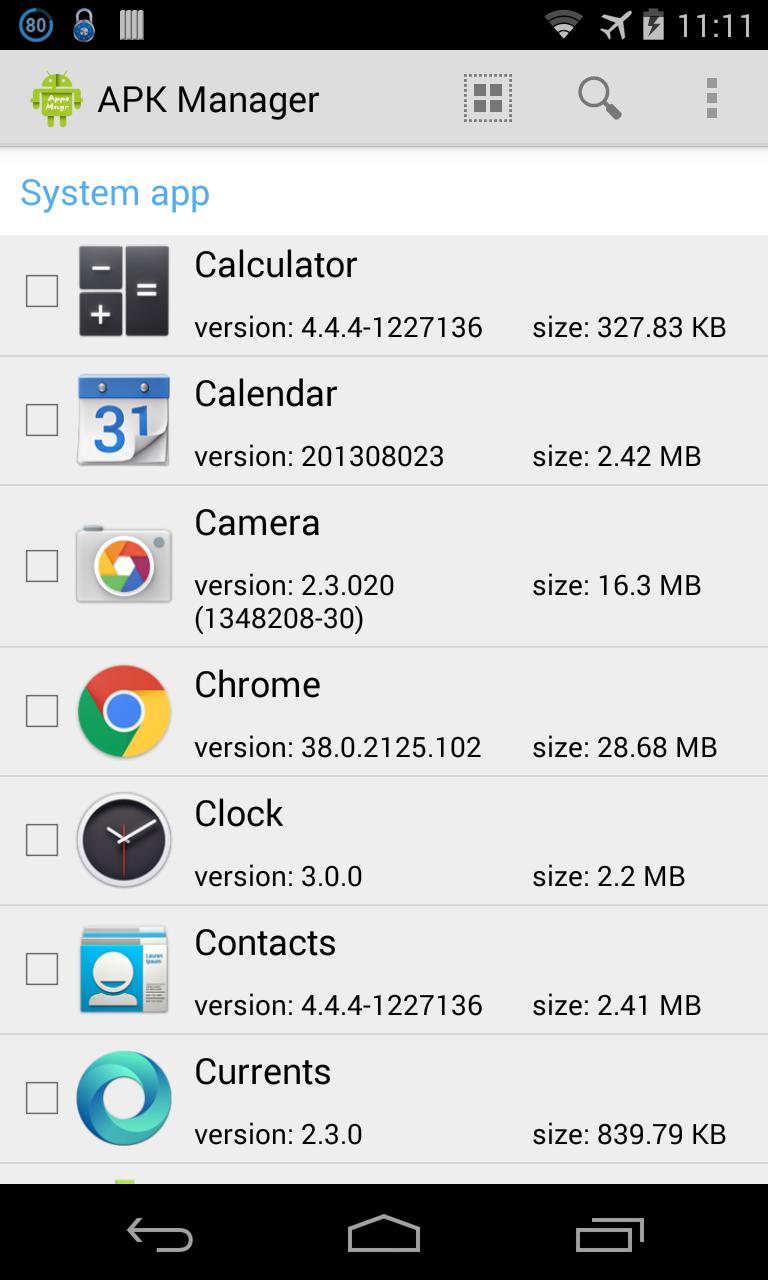Screen dimensions: 768x1280
Task: Tap the Calculator app icon
Action: click(x=124, y=291)
